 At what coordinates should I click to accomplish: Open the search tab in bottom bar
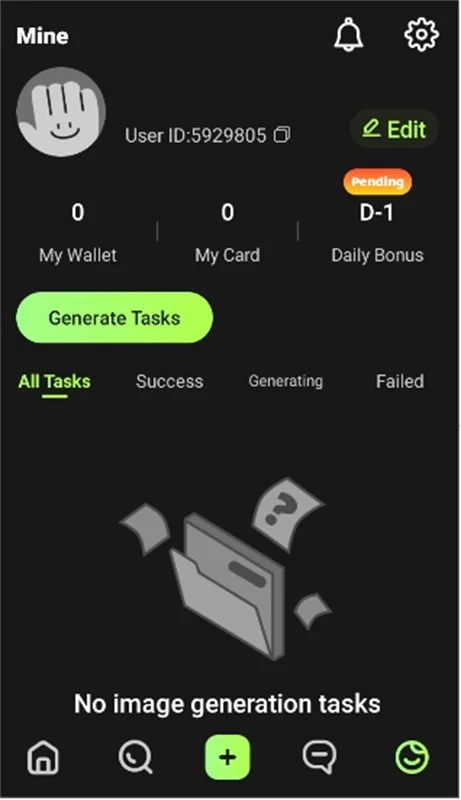[x=135, y=757]
